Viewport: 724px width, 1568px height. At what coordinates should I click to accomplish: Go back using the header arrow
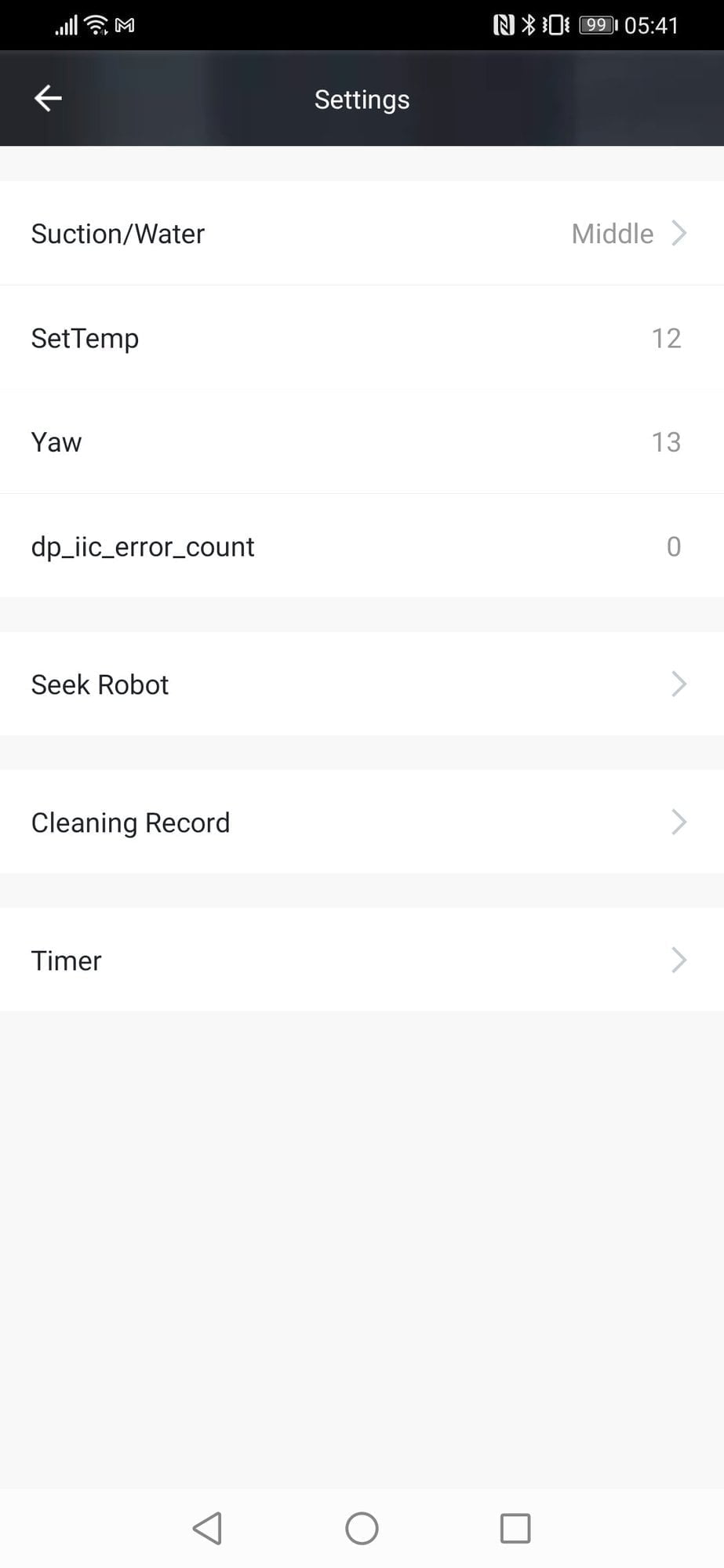pyautogui.click(x=48, y=98)
